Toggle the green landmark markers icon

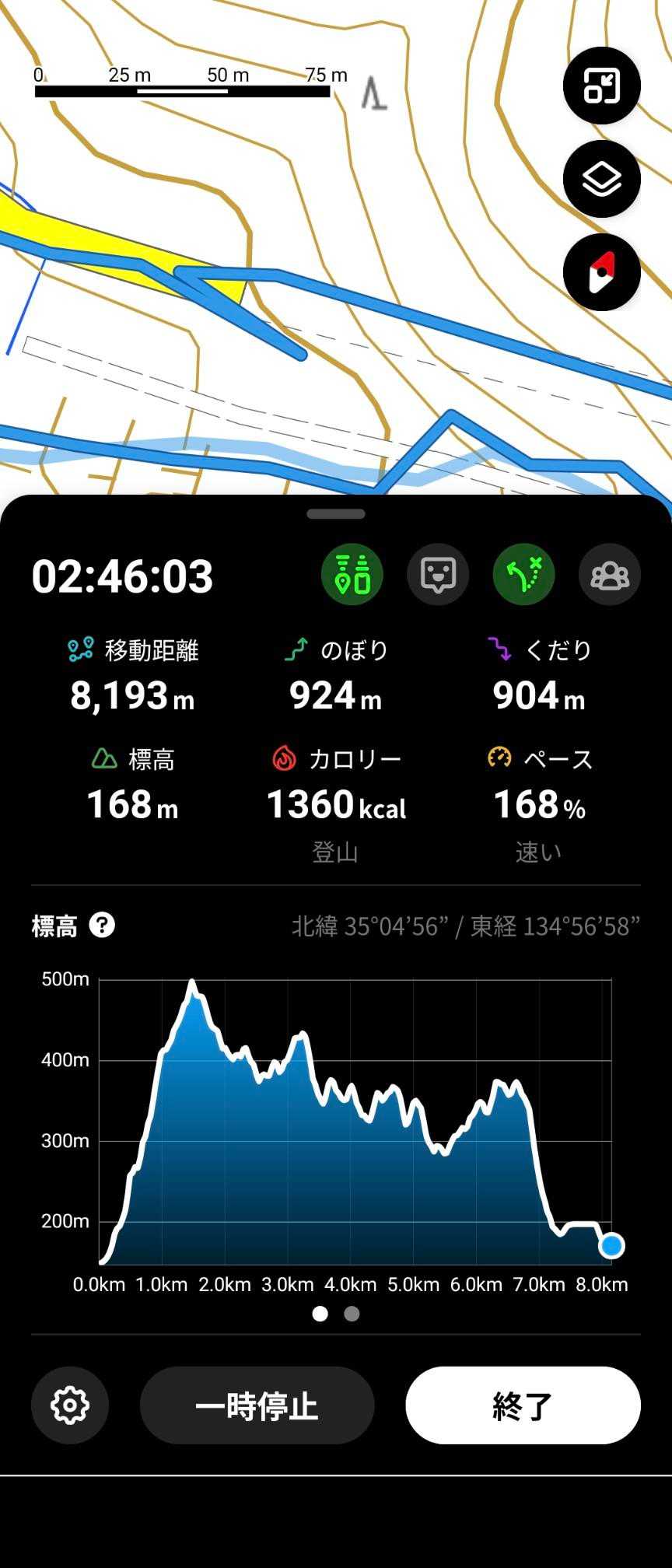click(352, 575)
